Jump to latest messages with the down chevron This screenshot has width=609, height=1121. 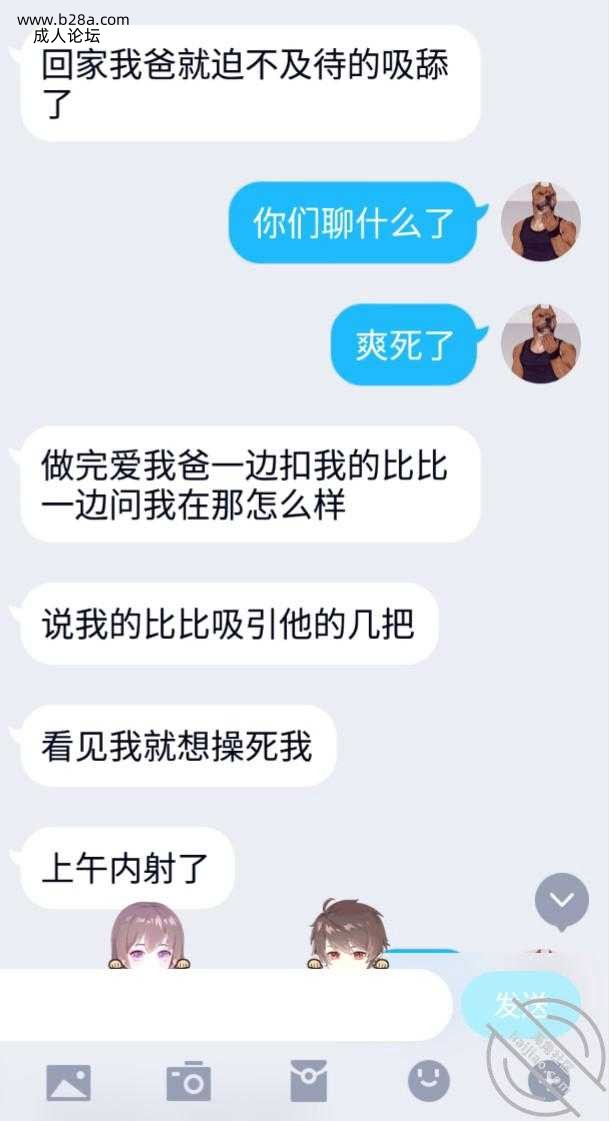click(x=561, y=901)
